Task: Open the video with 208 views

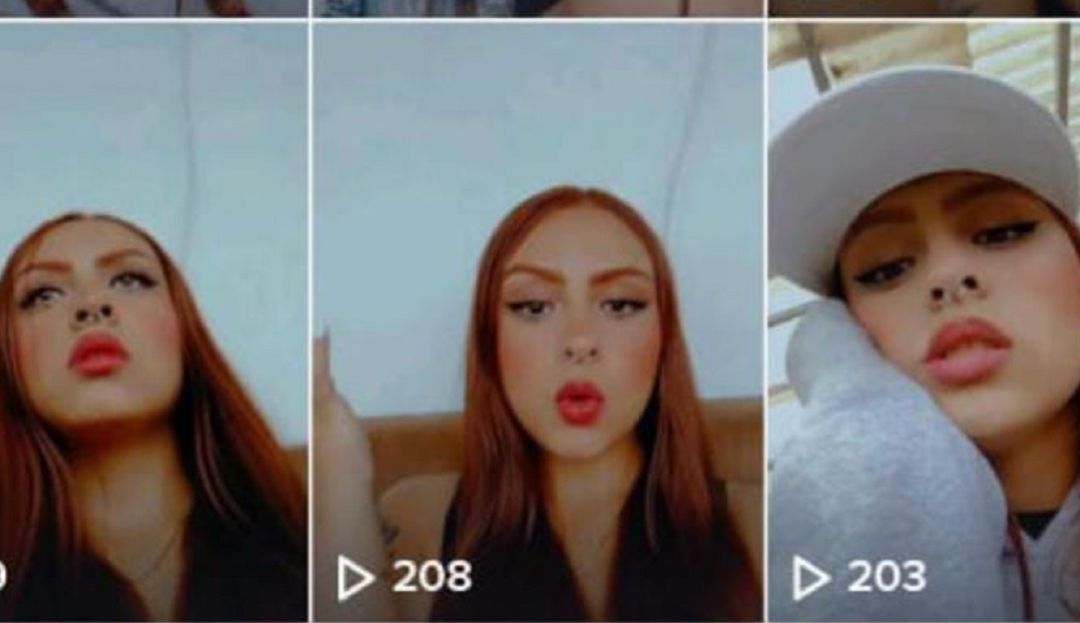Action: 537,320
